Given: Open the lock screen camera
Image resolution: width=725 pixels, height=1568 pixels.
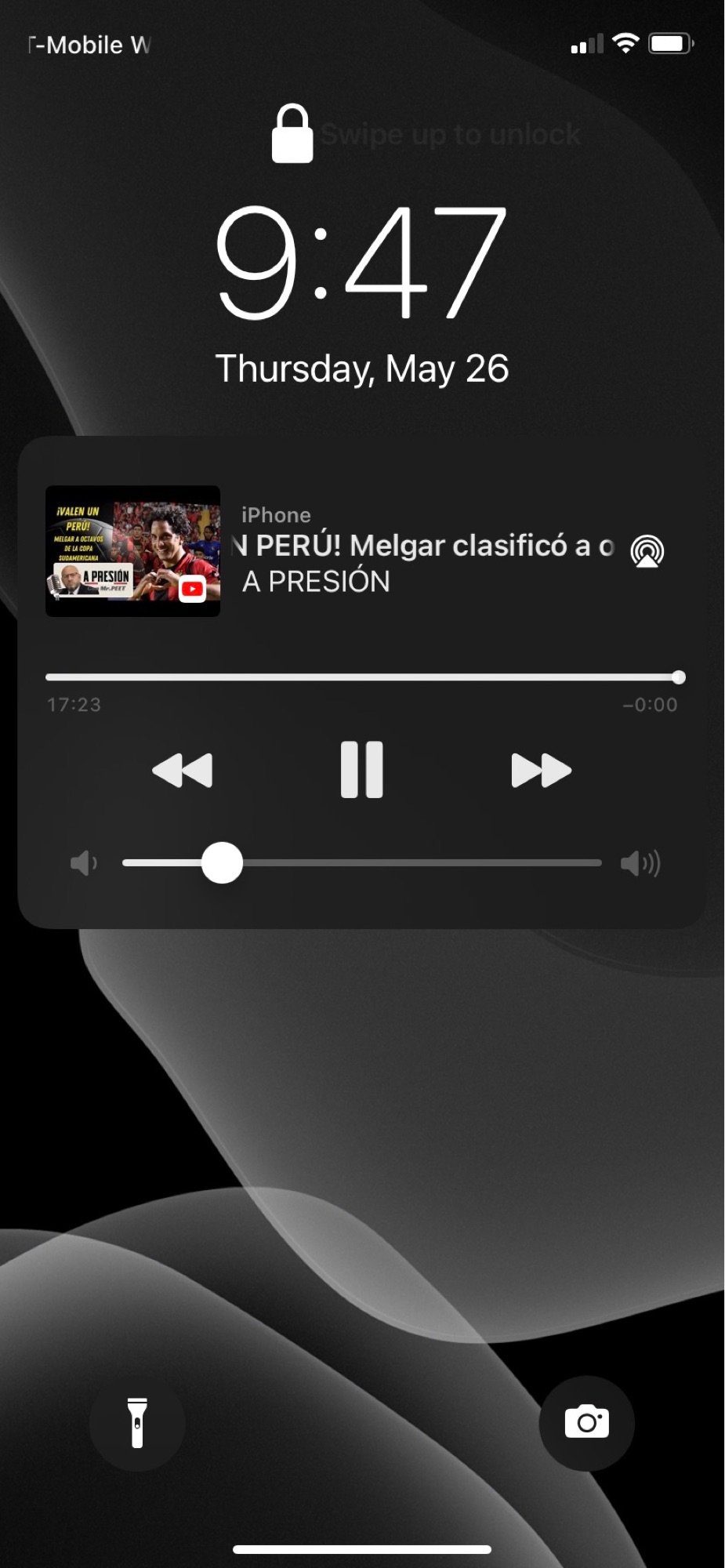Looking at the screenshot, I should point(586,1423).
